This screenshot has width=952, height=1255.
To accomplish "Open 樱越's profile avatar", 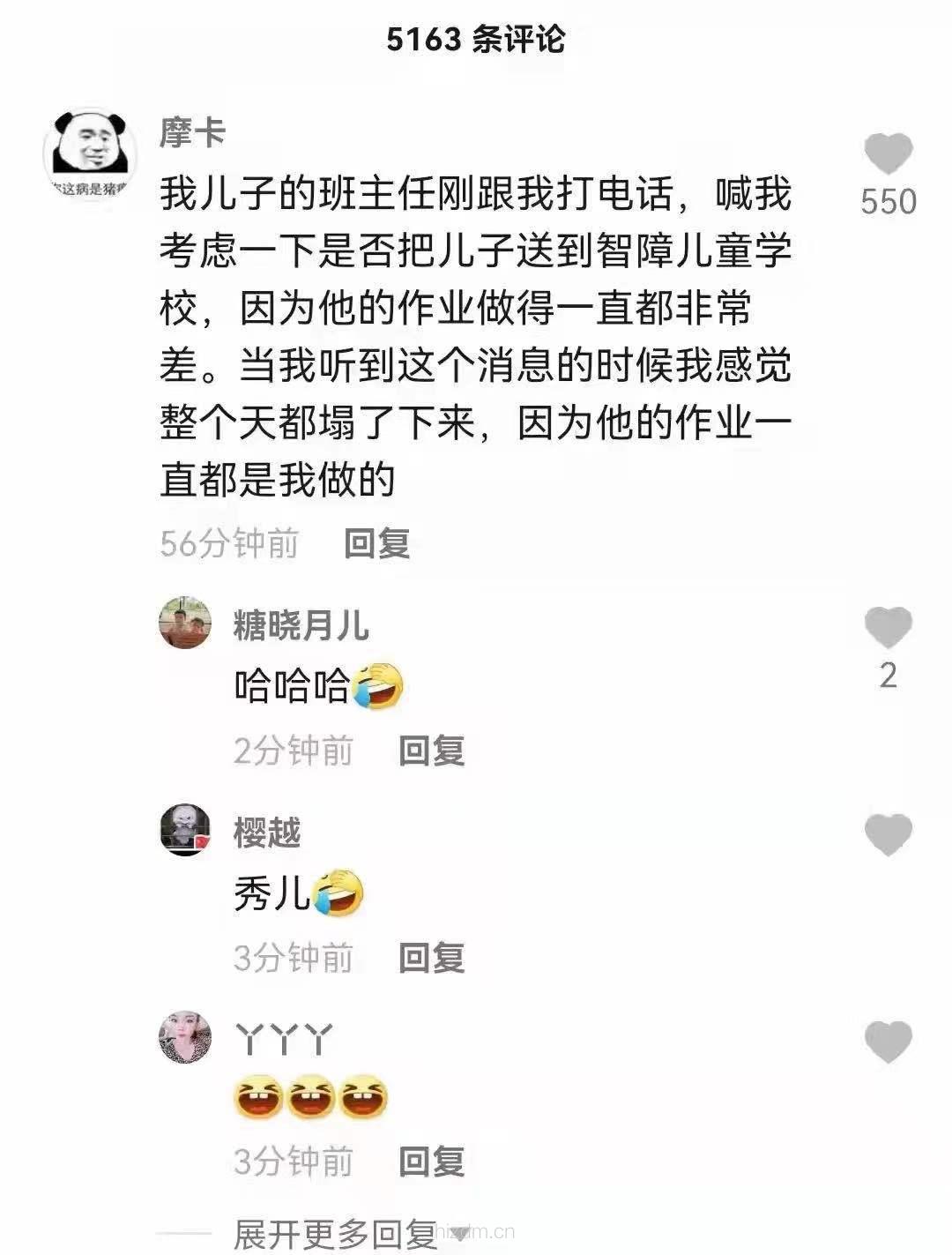I will 185,829.
